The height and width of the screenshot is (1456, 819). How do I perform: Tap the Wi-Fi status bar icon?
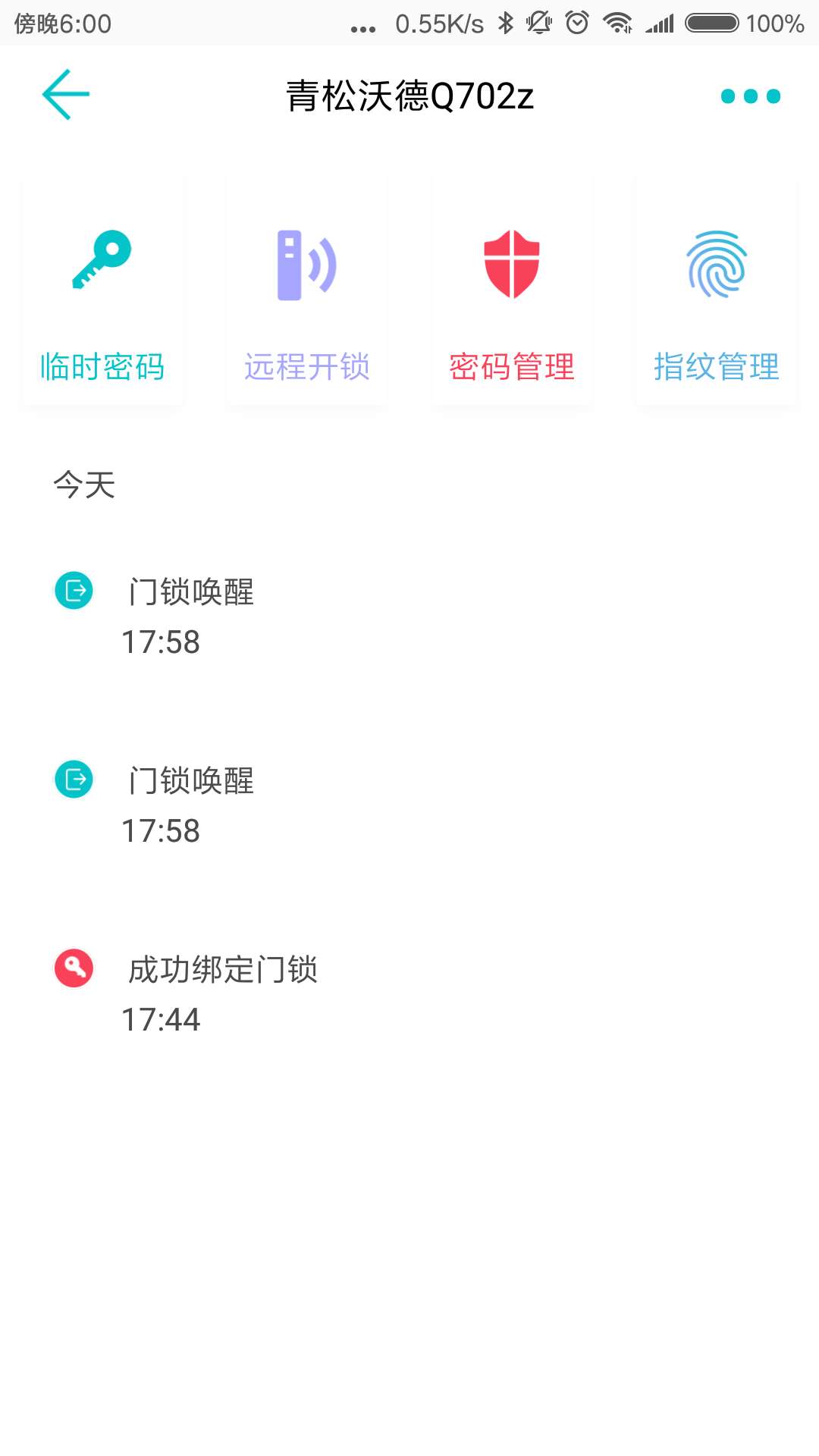(x=617, y=24)
